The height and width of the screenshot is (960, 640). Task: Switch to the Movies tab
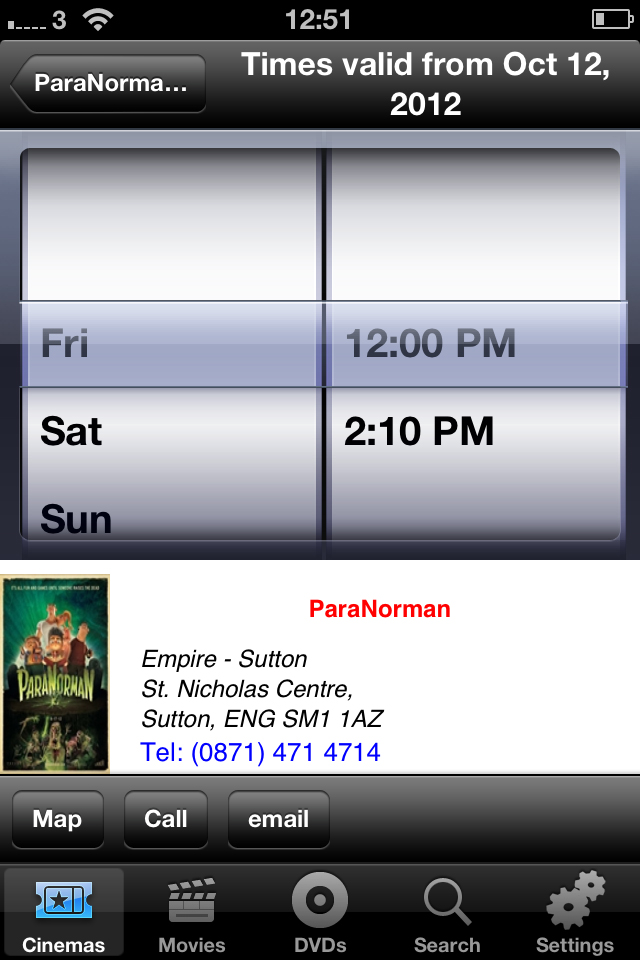(x=192, y=912)
